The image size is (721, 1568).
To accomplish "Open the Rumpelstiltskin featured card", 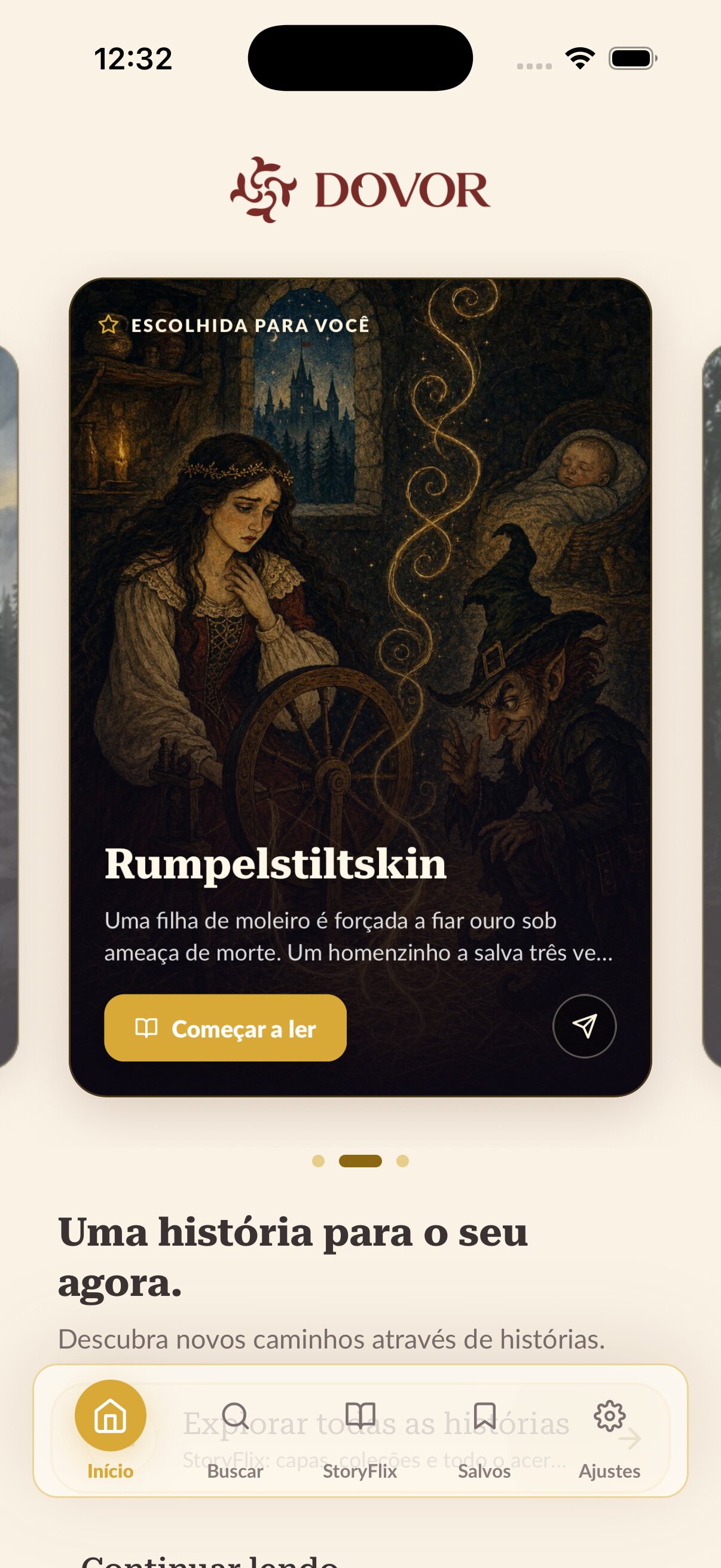I will coord(360,687).
